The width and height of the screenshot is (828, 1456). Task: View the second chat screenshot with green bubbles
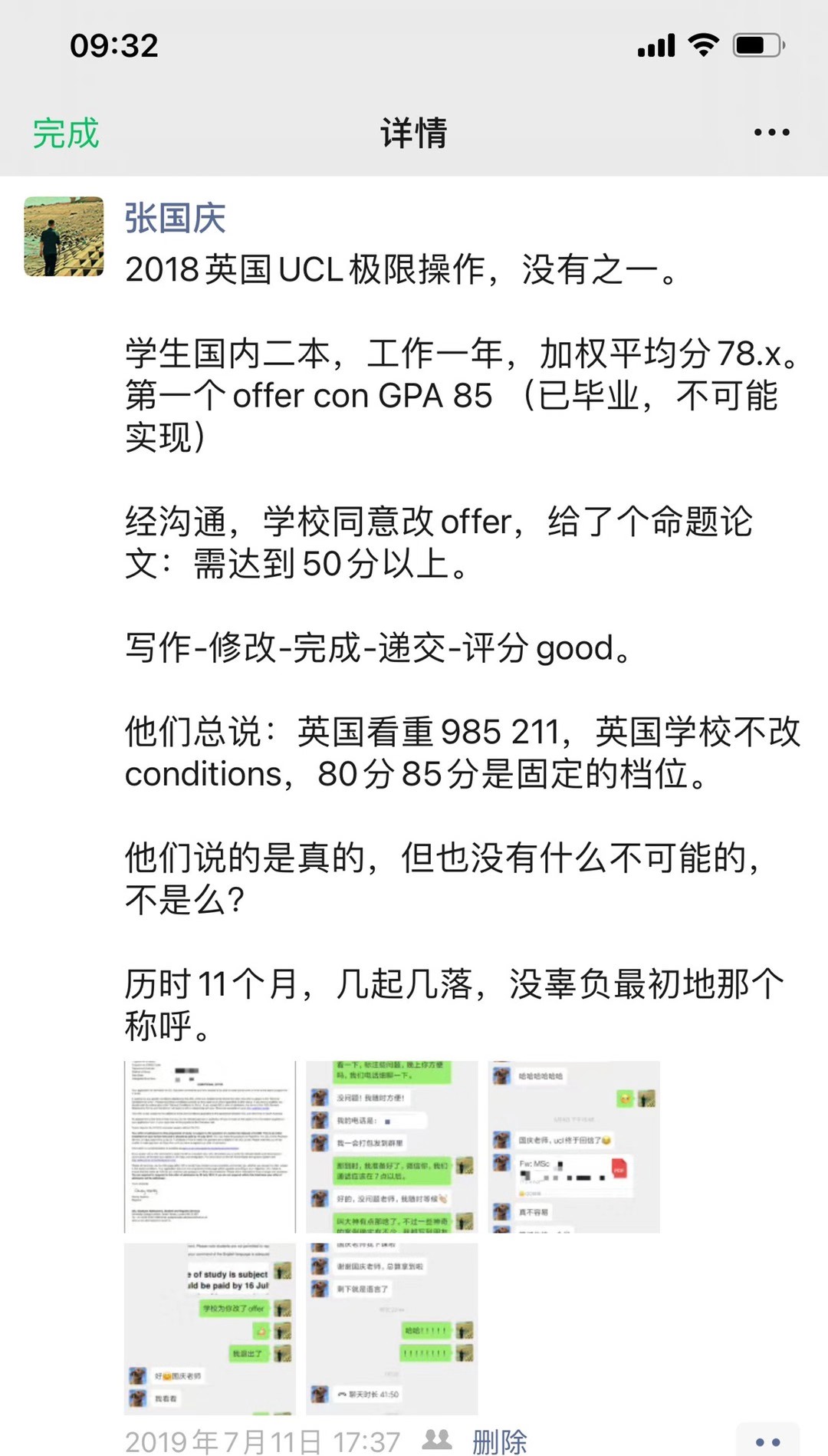[x=392, y=1147]
